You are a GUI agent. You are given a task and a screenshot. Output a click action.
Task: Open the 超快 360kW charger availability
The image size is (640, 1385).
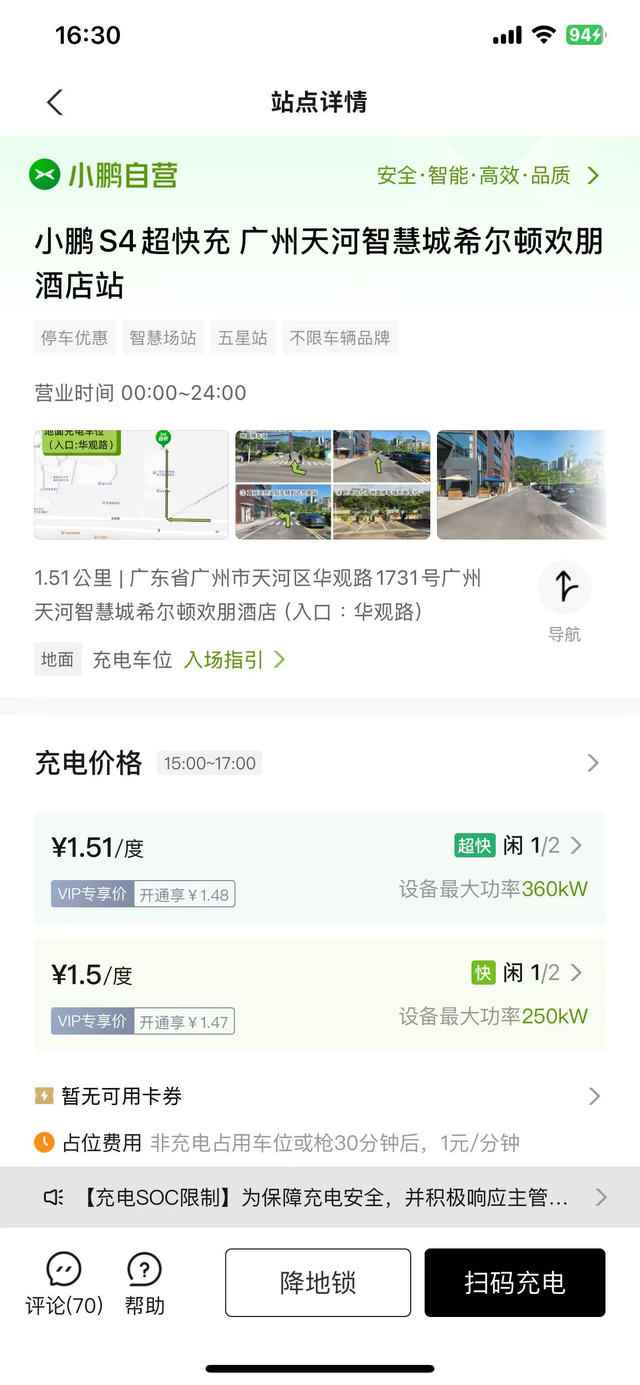[519, 846]
